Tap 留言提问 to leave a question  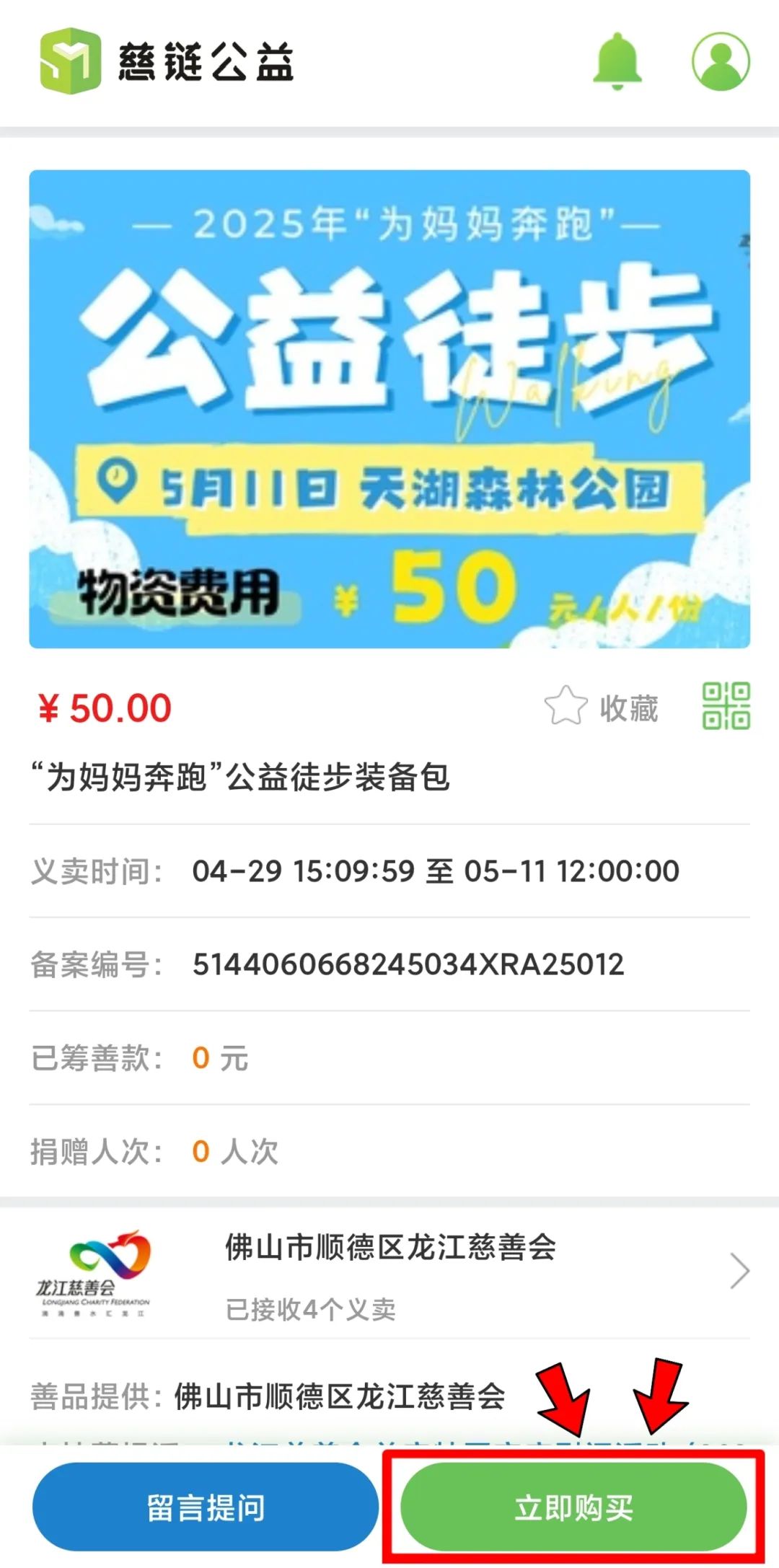click(206, 1507)
